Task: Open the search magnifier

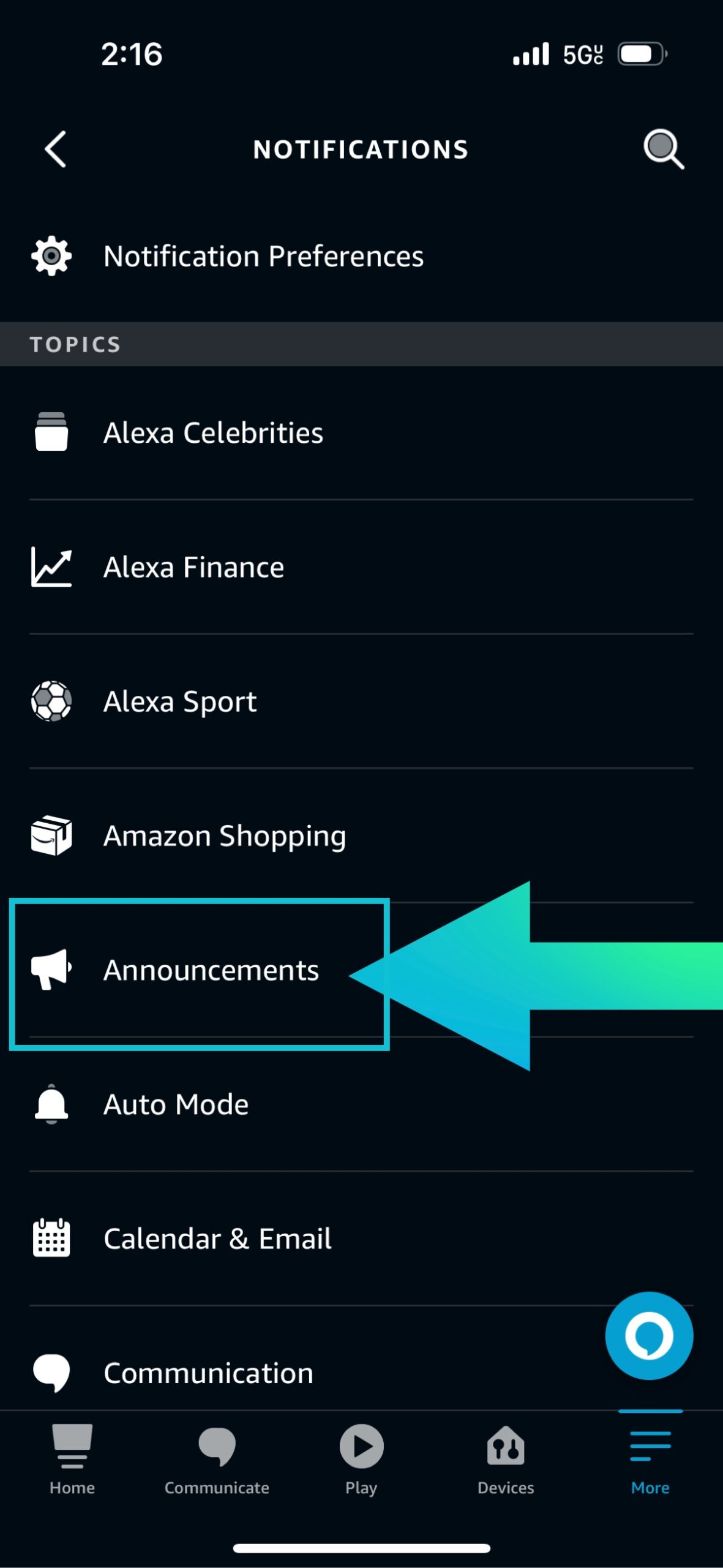Action: point(663,149)
